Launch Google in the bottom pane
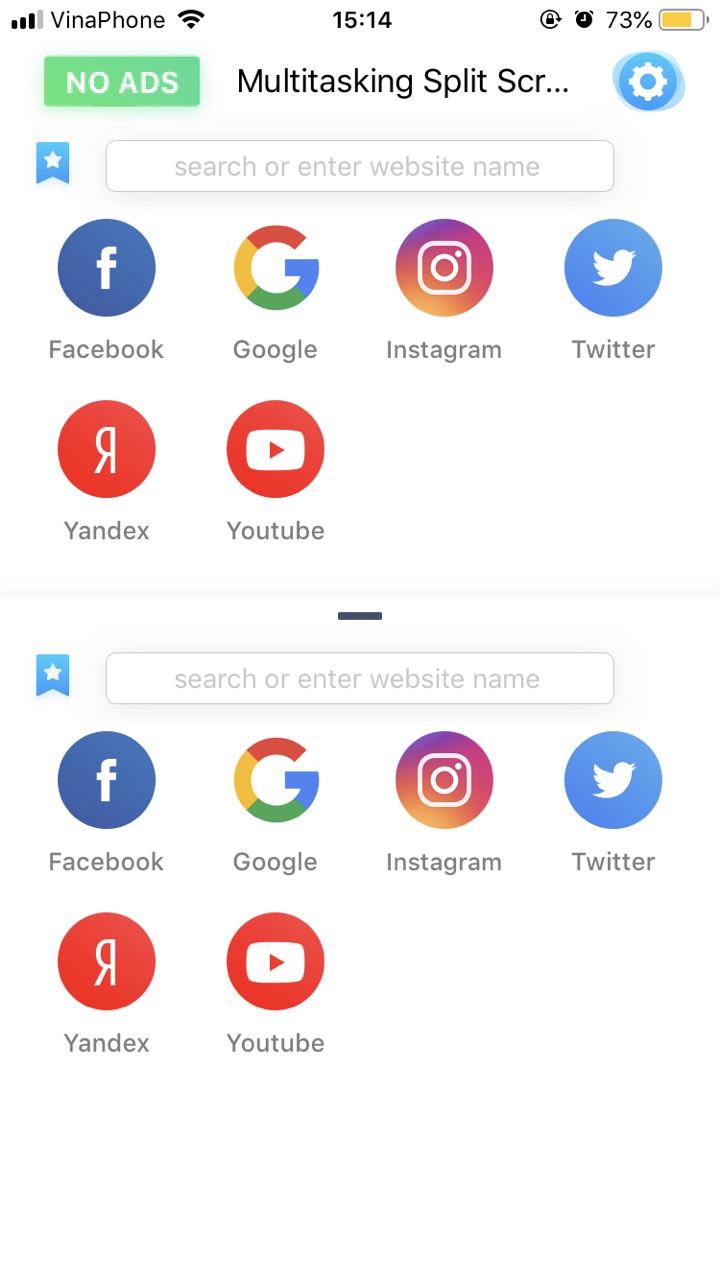 [x=275, y=780]
